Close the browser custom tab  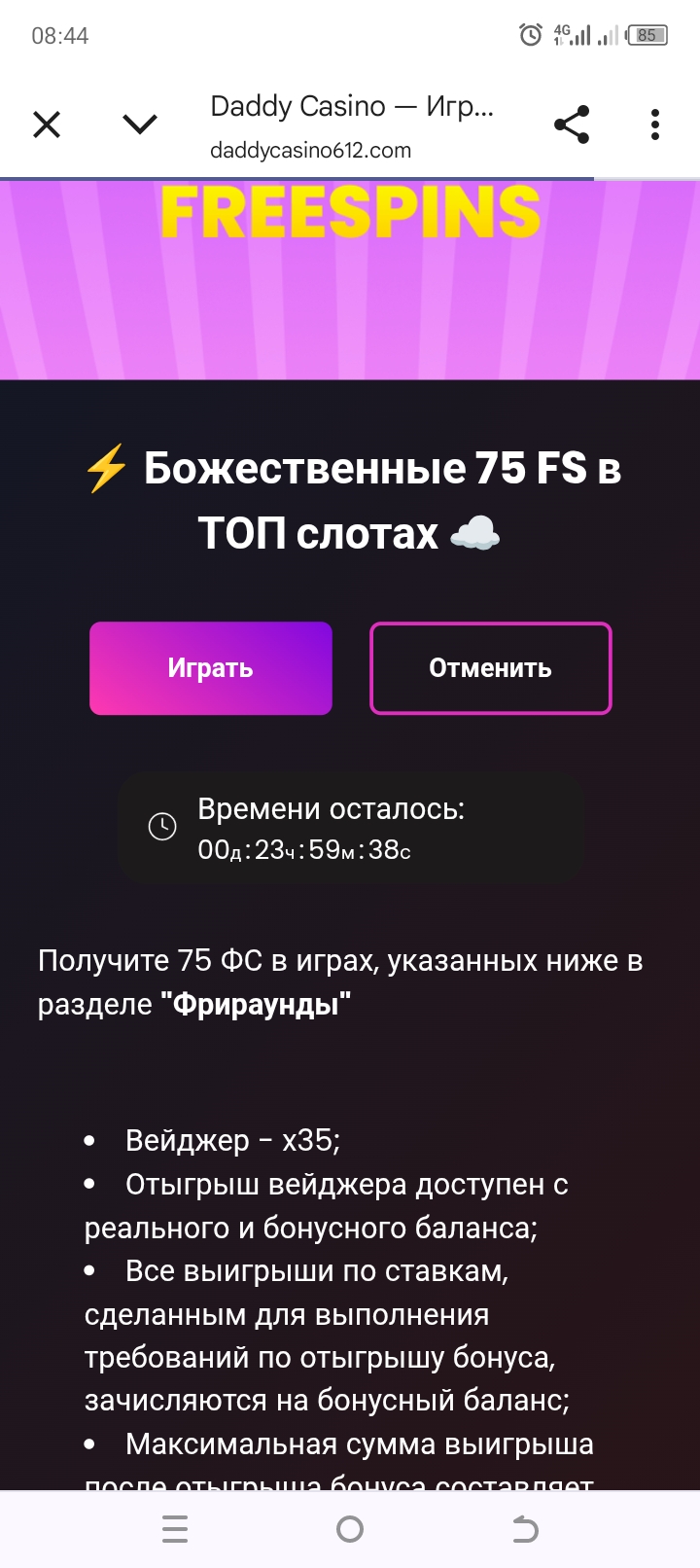47,125
